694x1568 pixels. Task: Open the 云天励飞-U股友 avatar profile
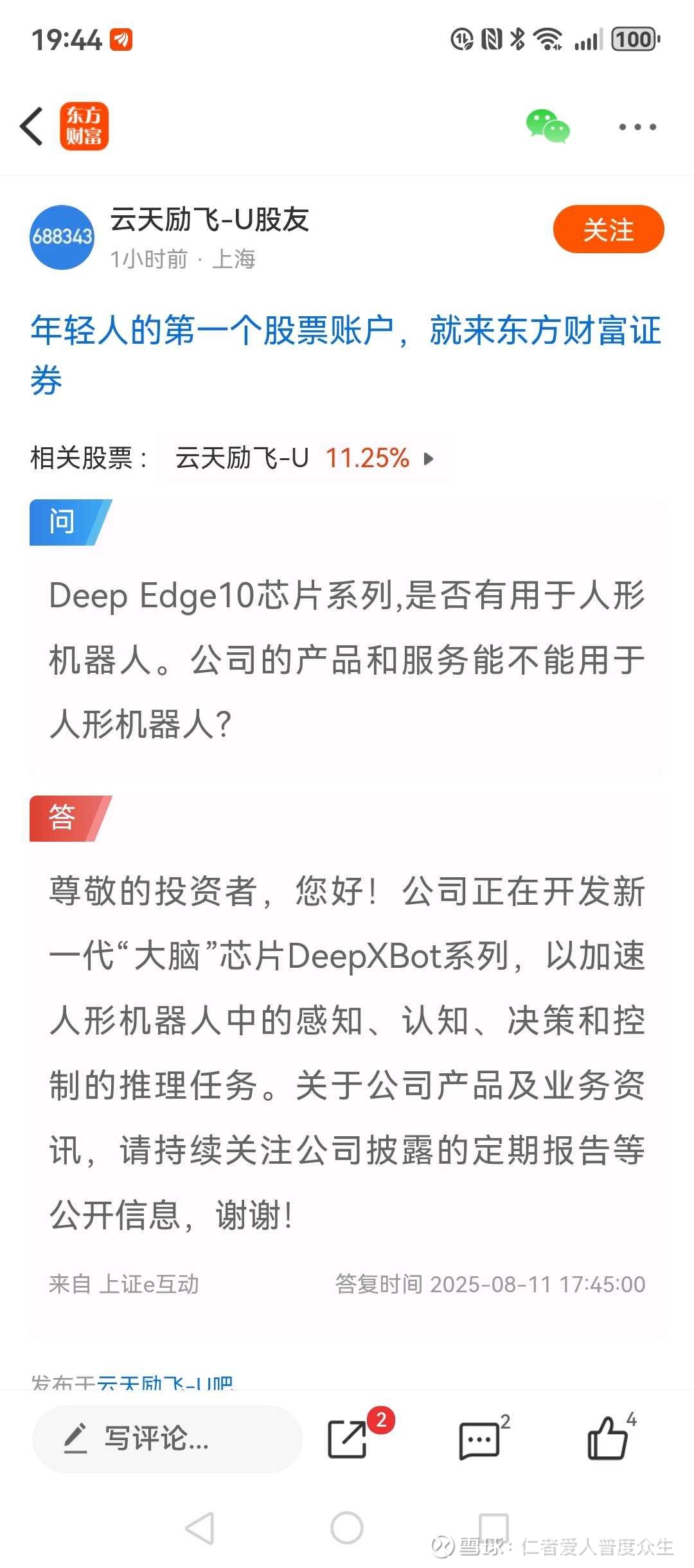click(62, 237)
